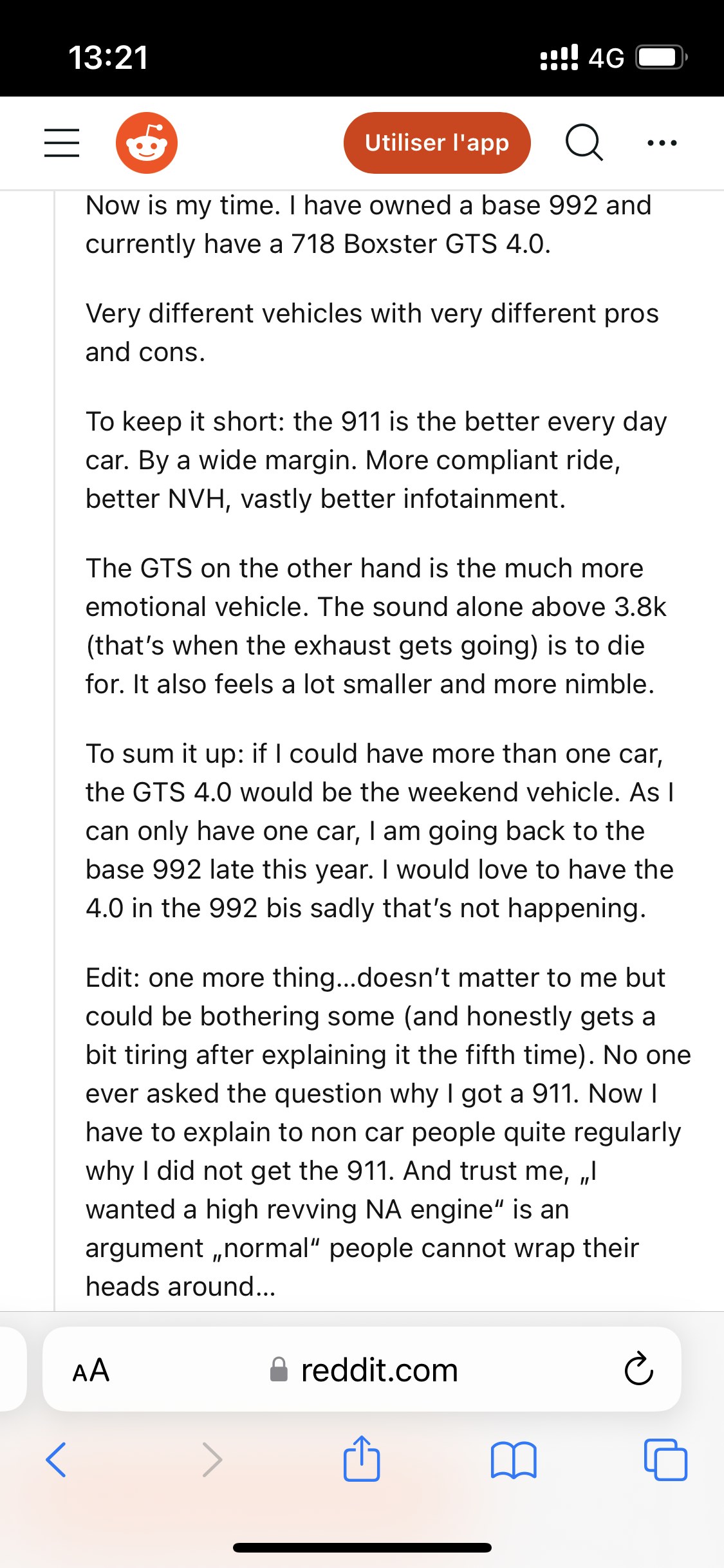Tap the reddit.com address bar
This screenshot has height=1568, width=724.
[x=362, y=1369]
